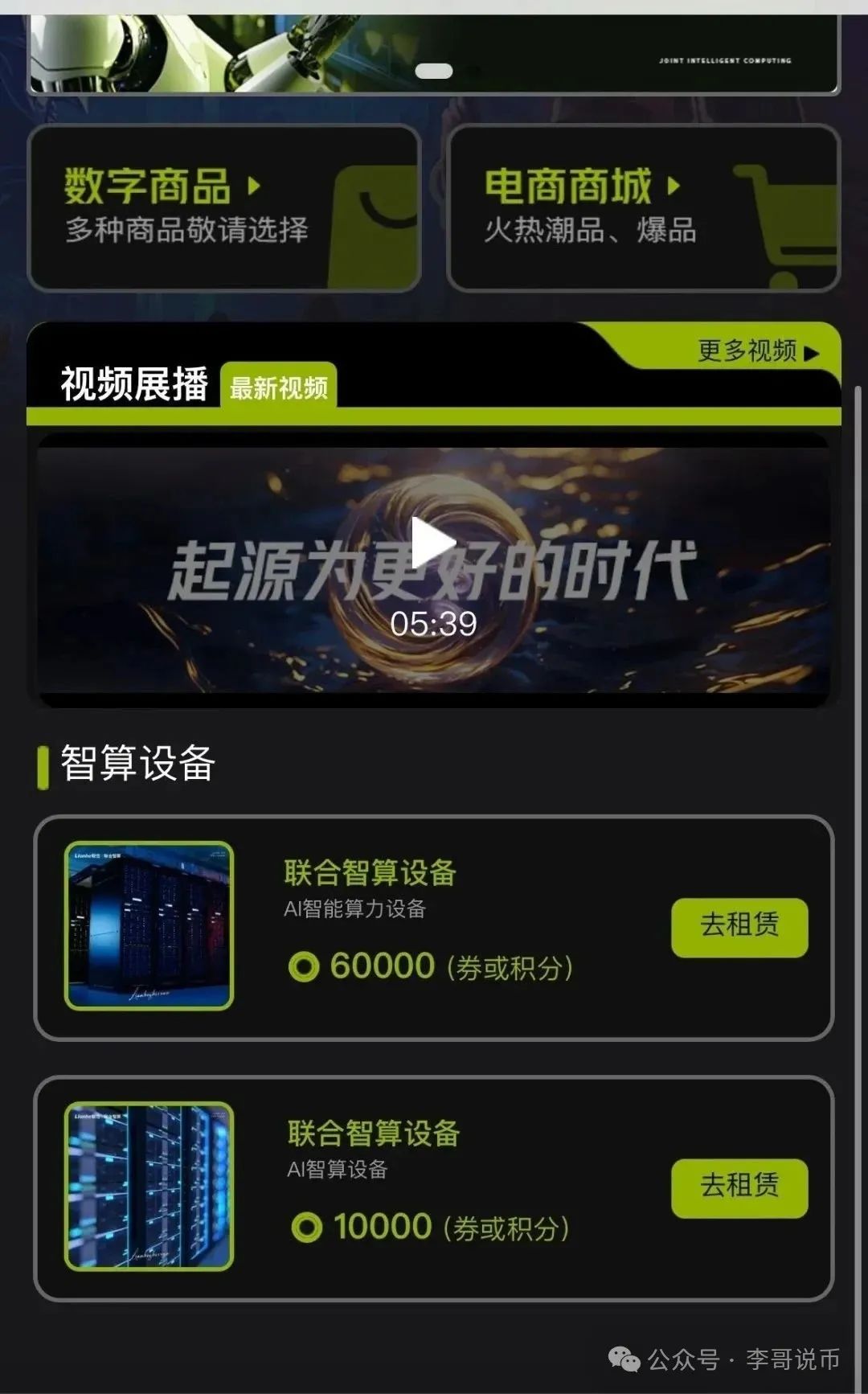Click the arrow next to 数字商品
This screenshot has height=1394, width=868.
tap(252, 187)
